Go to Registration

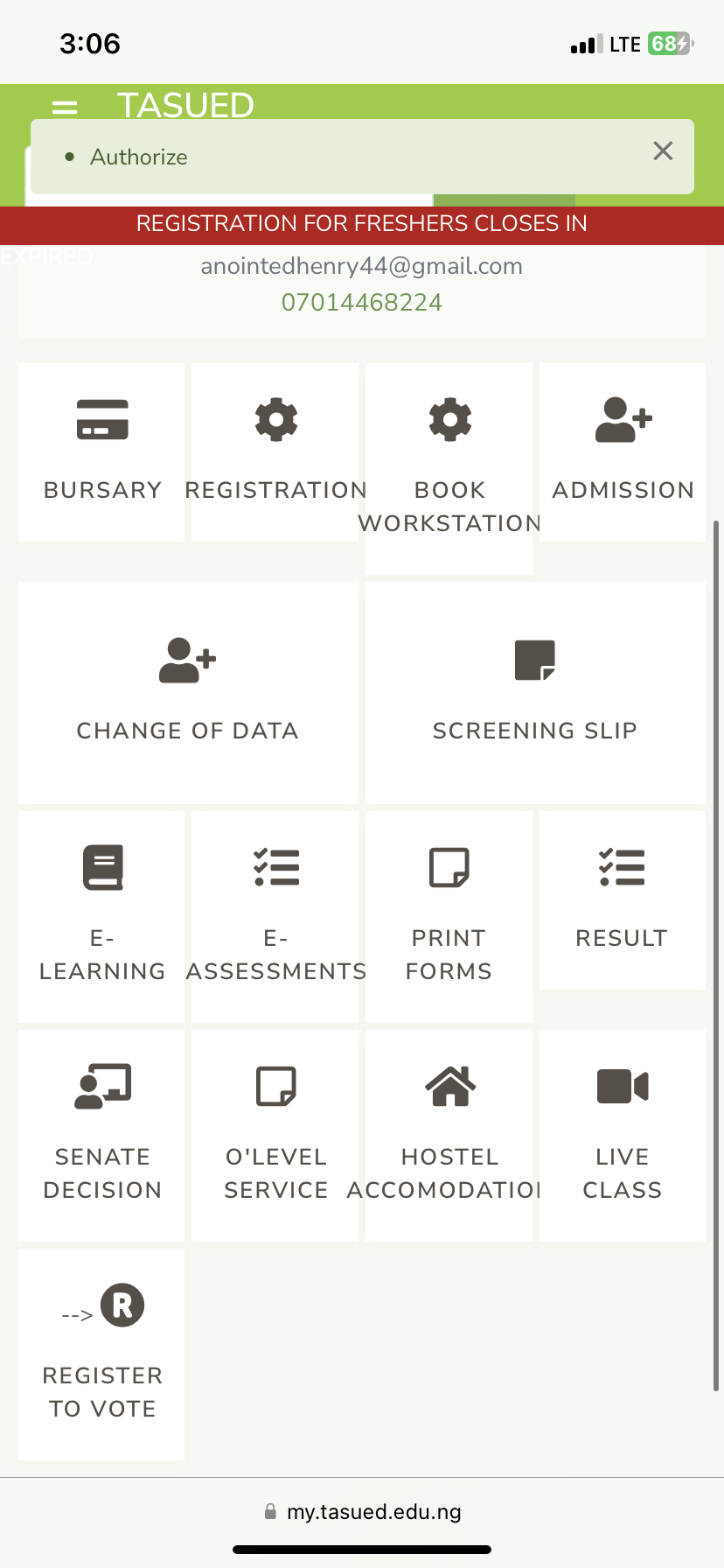pos(275,452)
